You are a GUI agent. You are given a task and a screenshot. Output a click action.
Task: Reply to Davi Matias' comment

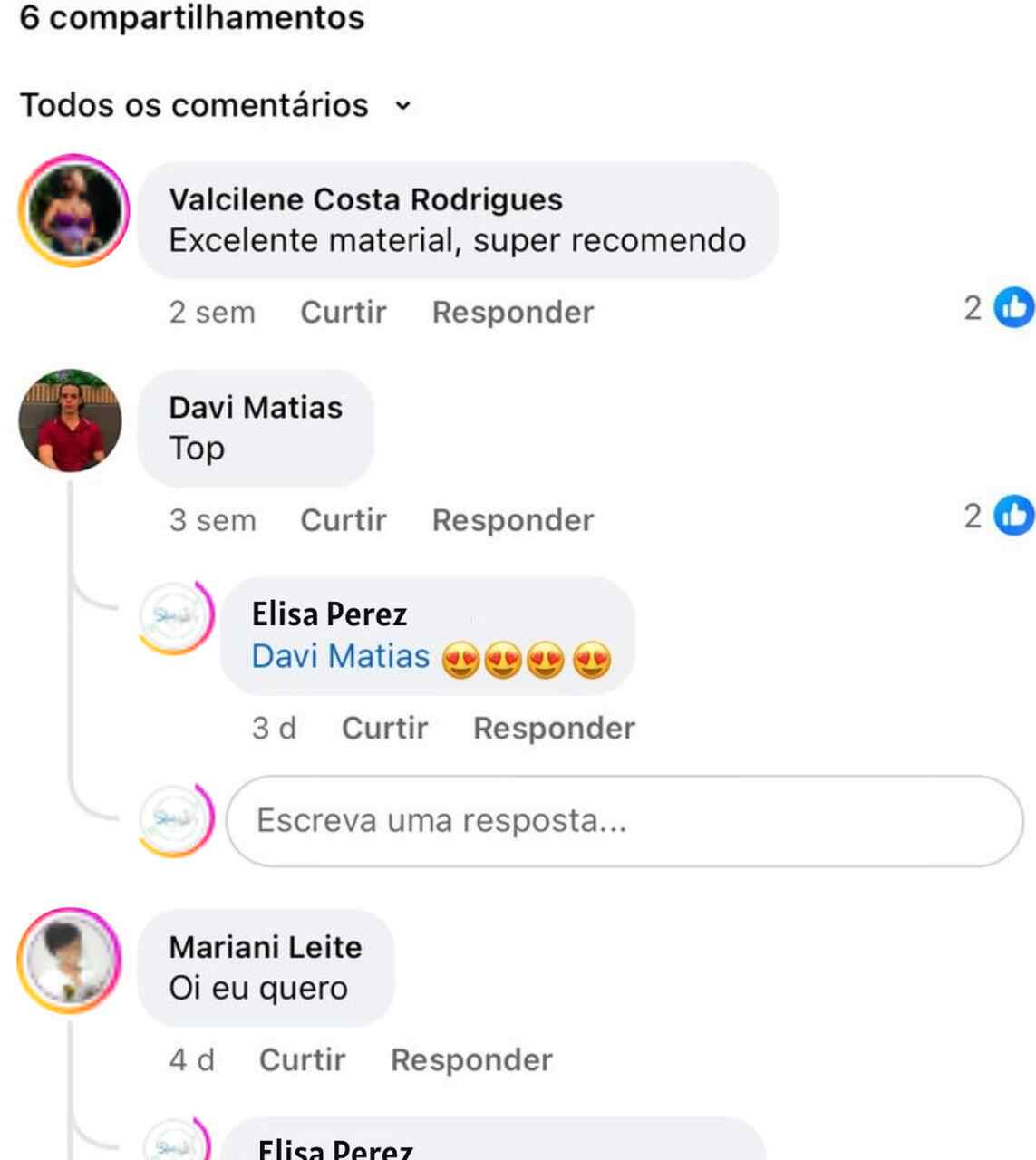coord(512,520)
